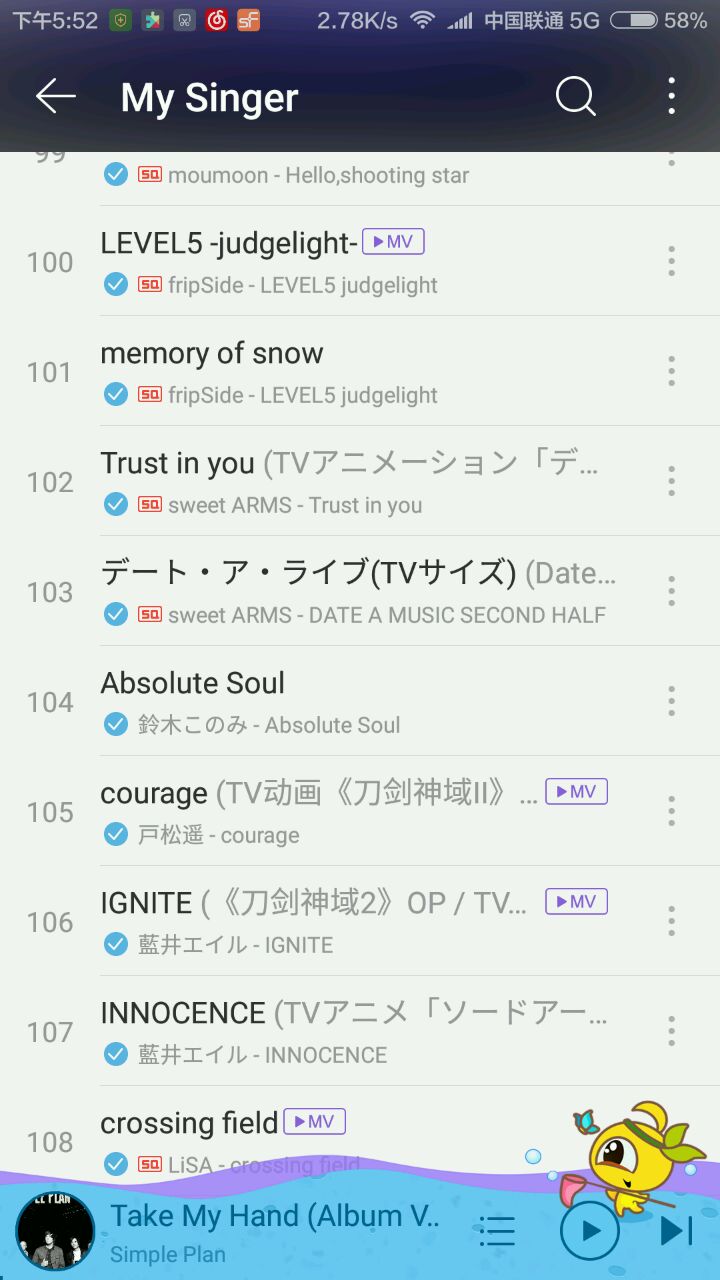Skip to the next track
The width and height of the screenshot is (720, 1280).
pos(676,1231)
